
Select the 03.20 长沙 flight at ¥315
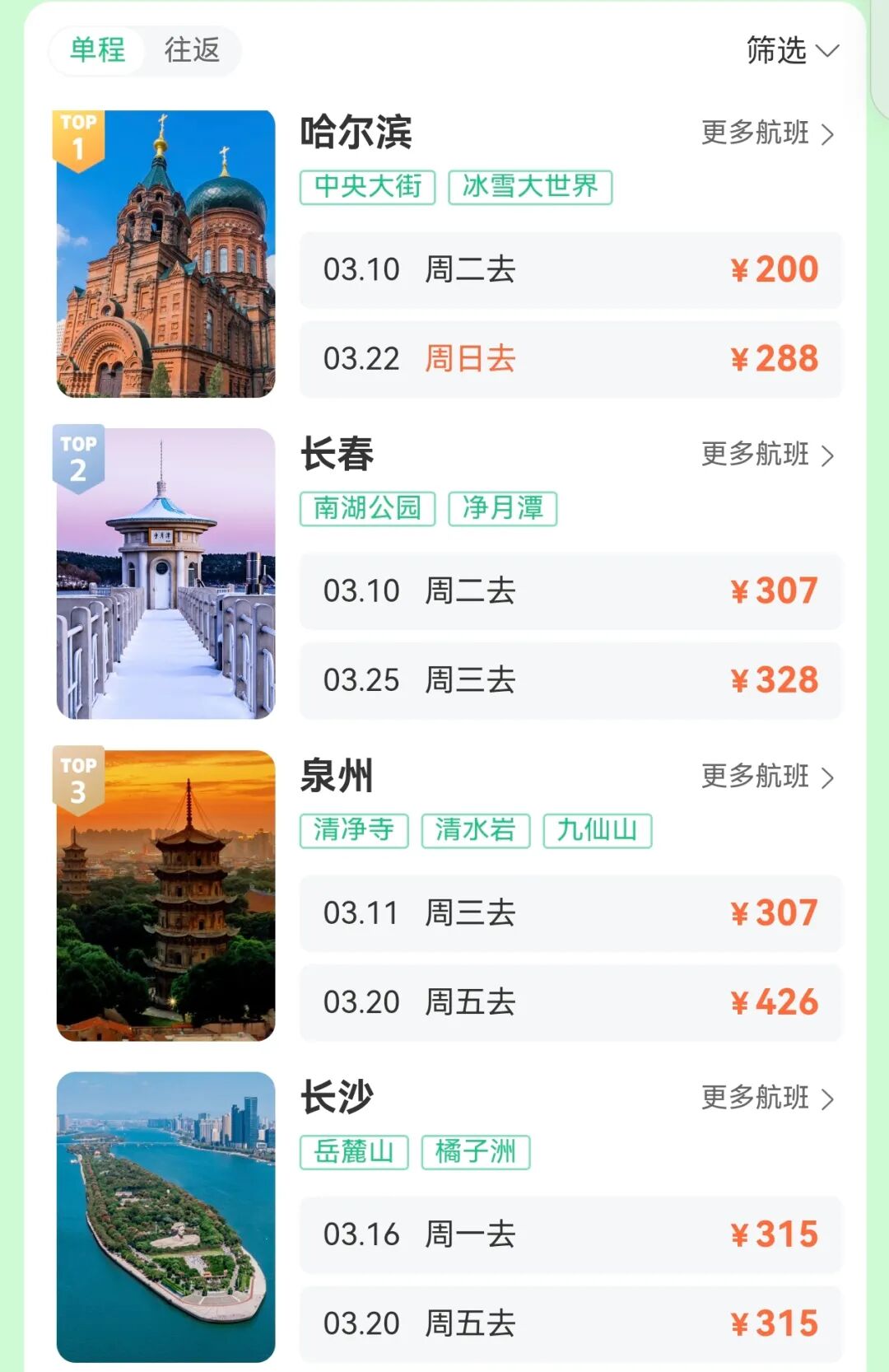(570, 1323)
